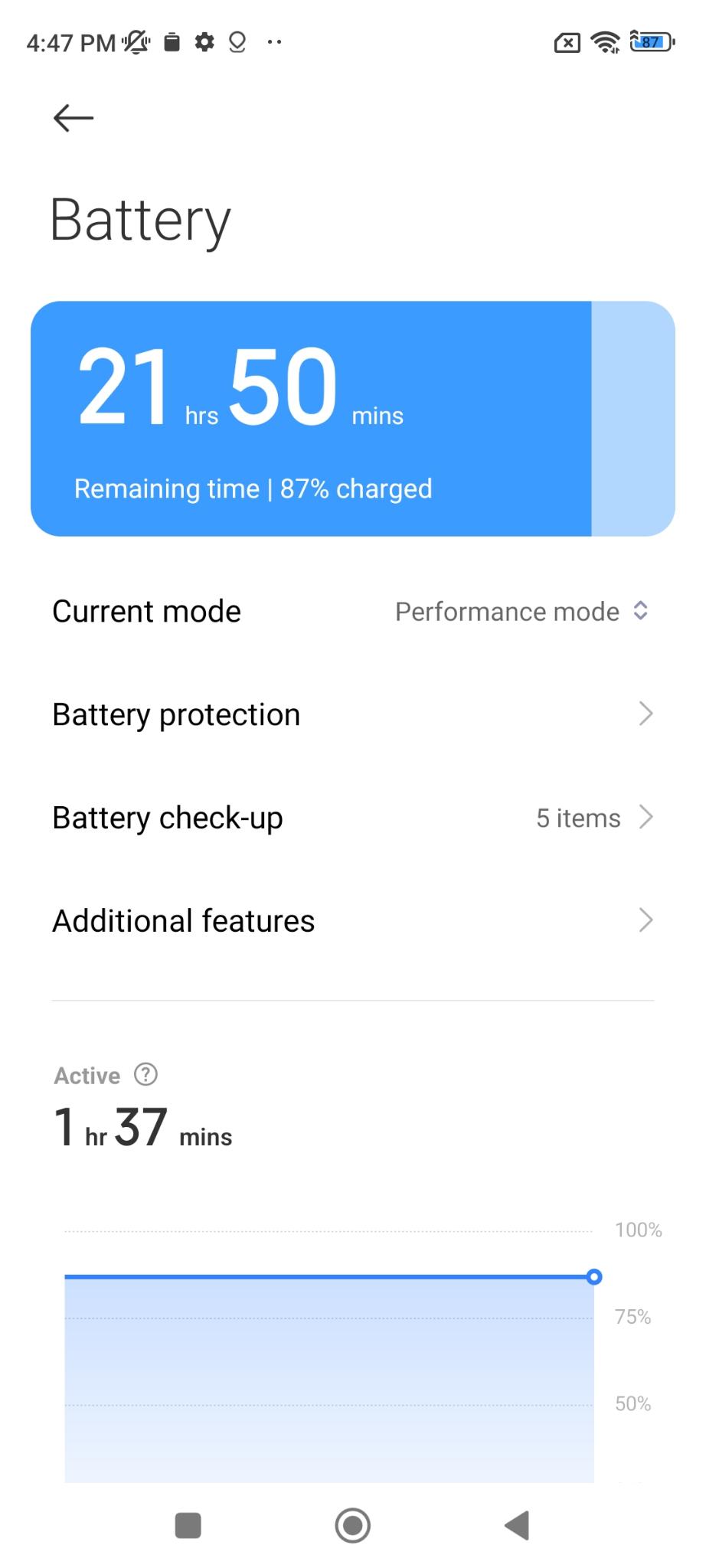Image resolution: width=706 pixels, height=1568 pixels.
Task: Tap the back arrow at top left
Action: coord(72,118)
